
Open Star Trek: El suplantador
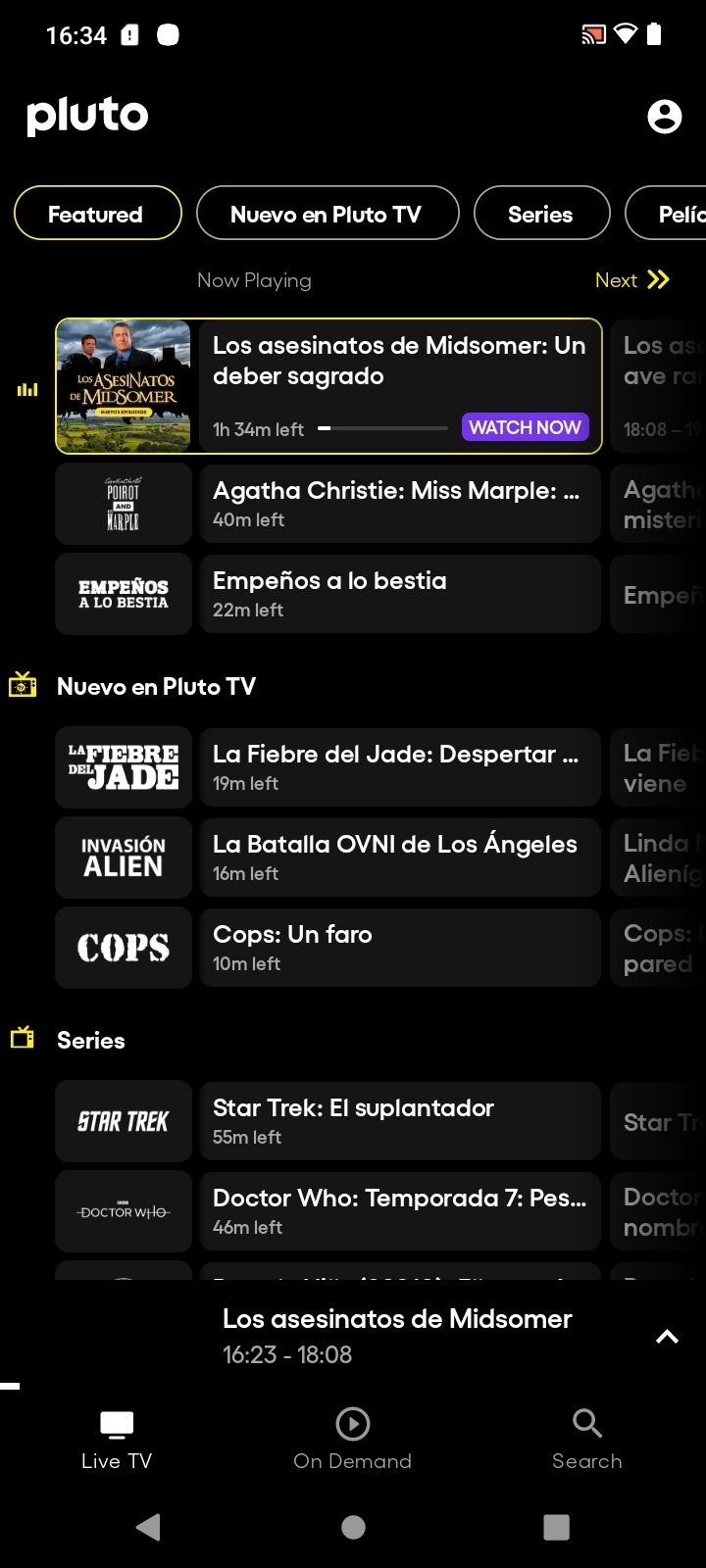[400, 1120]
